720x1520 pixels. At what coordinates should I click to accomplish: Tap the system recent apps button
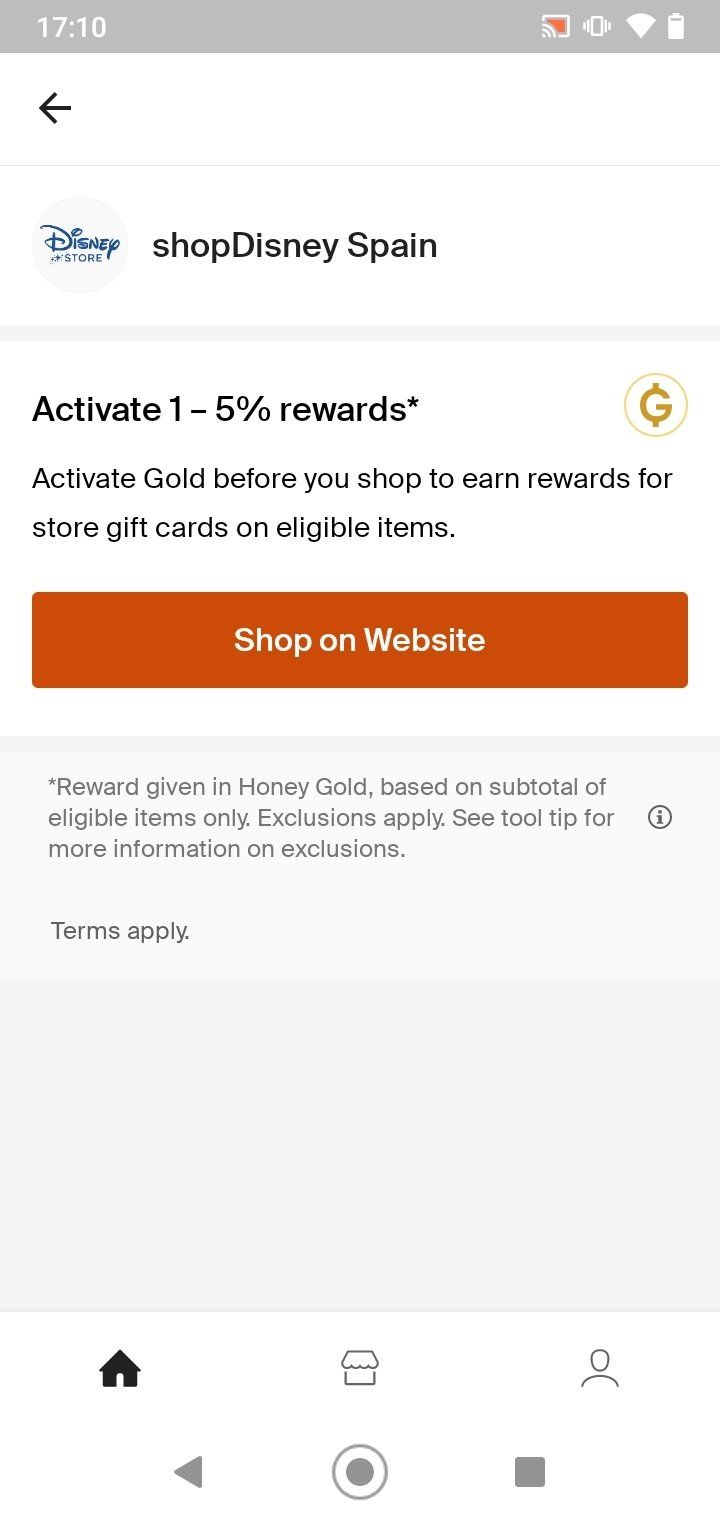530,1472
